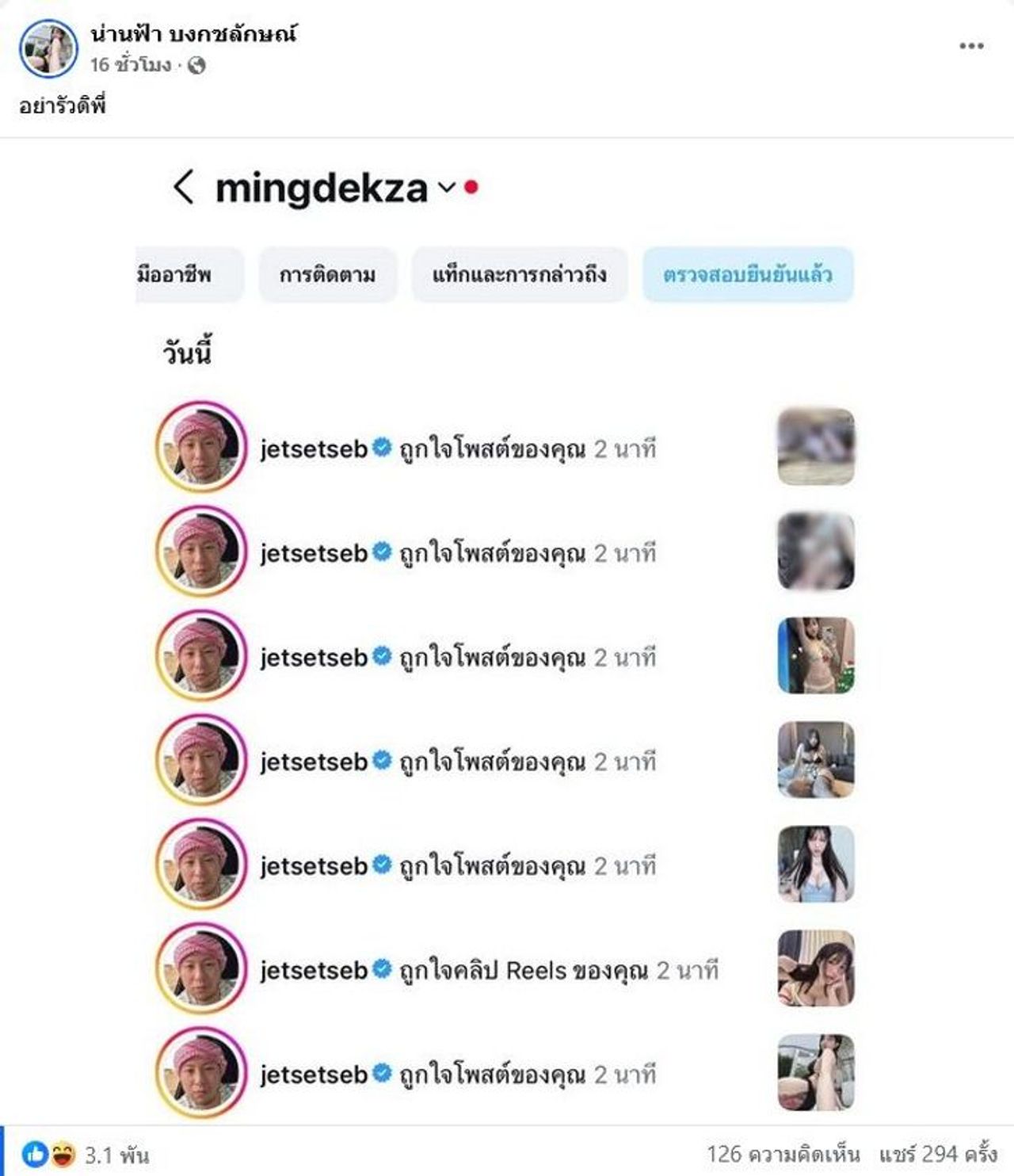
Task: Open the 126 ความคิดเห็น comments
Action: [x=783, y=1154]
